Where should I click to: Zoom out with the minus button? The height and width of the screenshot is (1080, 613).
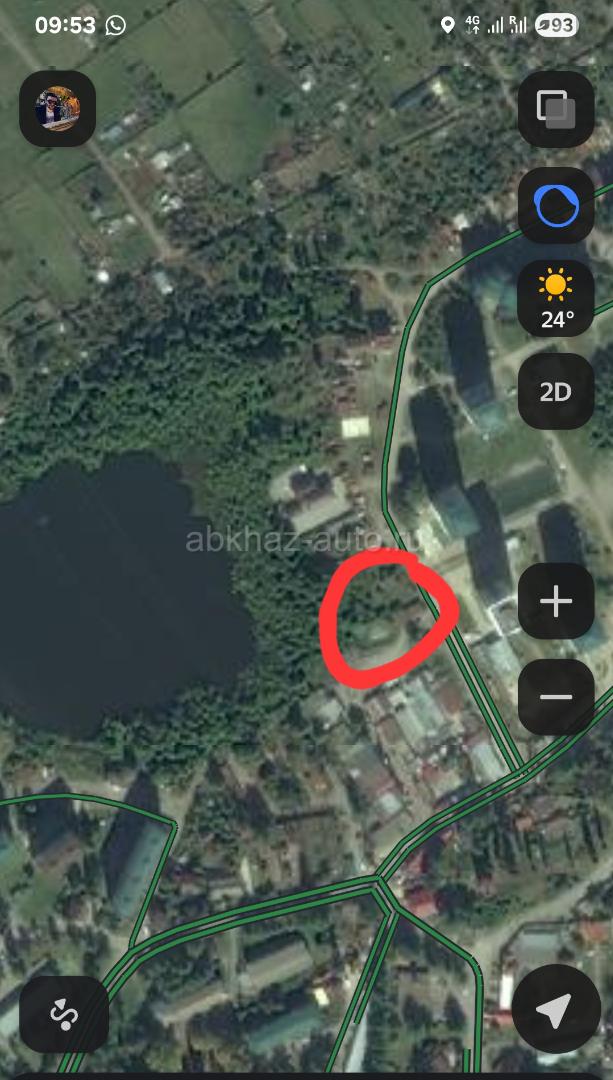click(555, 697)
